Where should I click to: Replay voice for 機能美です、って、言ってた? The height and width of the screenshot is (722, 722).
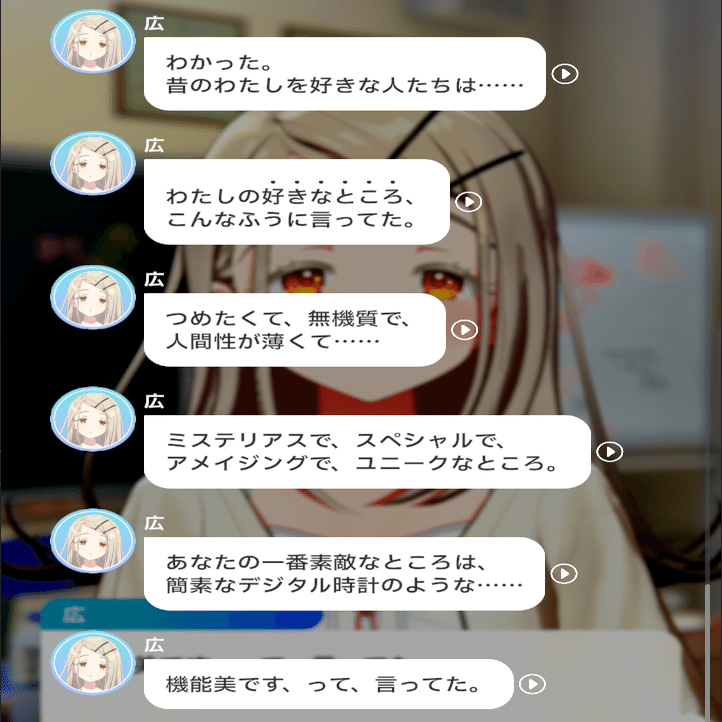531,684
